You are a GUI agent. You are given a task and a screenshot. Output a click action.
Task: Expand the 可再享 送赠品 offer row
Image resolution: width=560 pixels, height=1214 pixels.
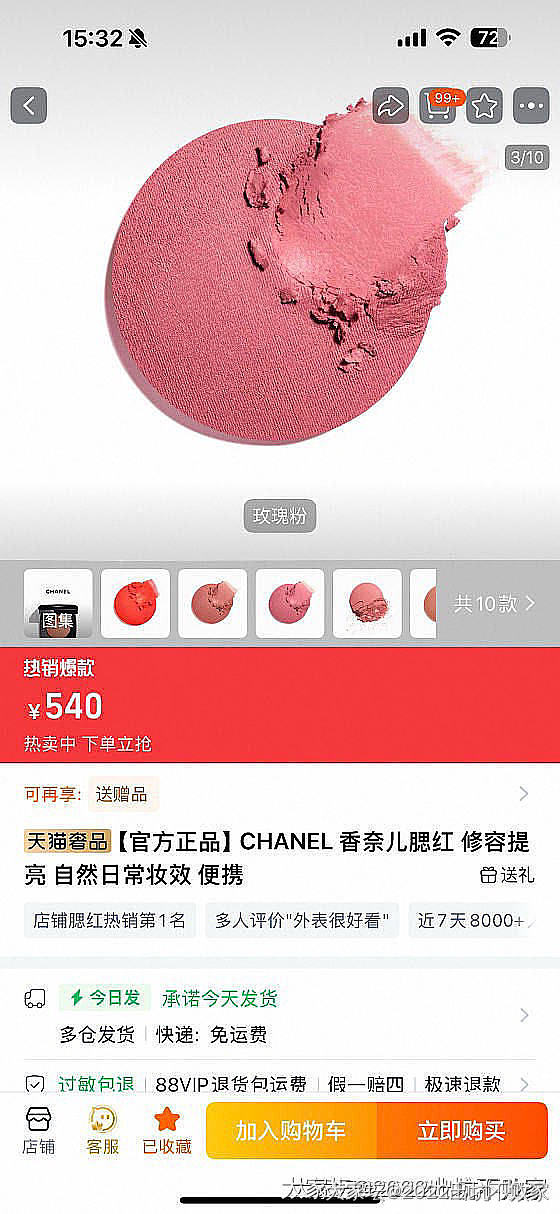(x=280, y=794)
